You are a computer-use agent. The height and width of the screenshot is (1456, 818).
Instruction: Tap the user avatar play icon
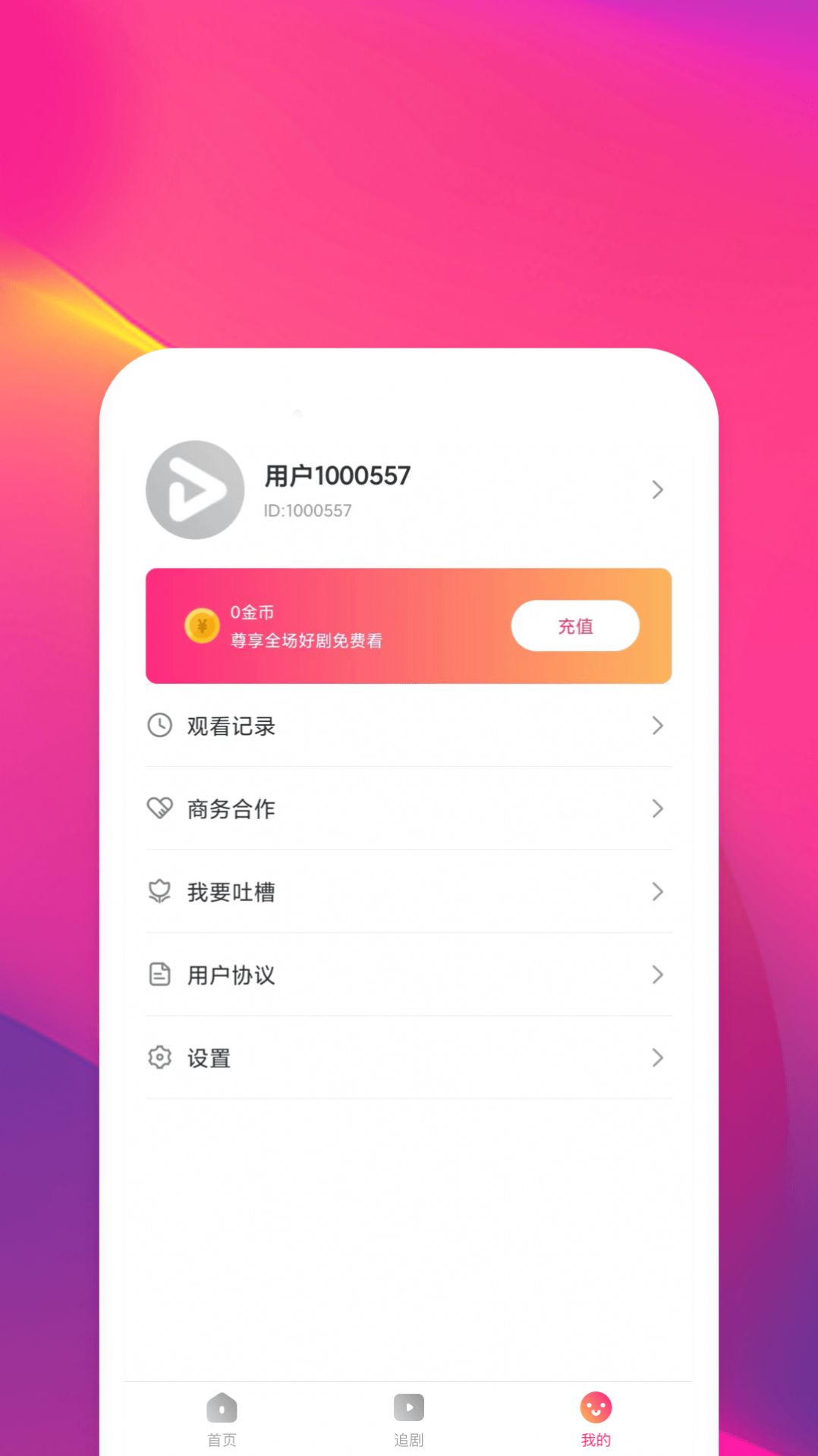(x=194, y=490)
